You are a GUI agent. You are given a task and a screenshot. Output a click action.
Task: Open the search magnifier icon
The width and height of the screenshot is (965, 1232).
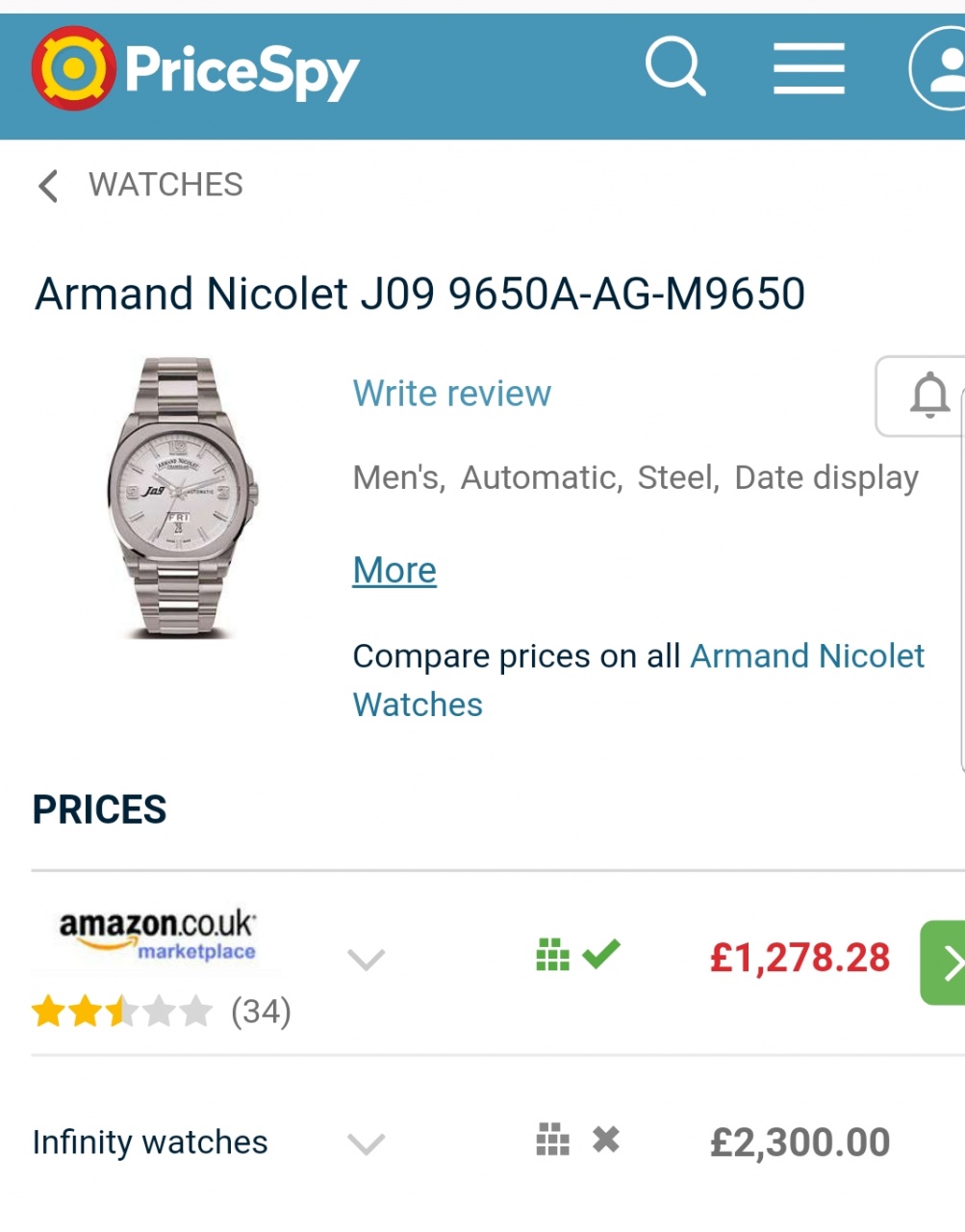674,66
